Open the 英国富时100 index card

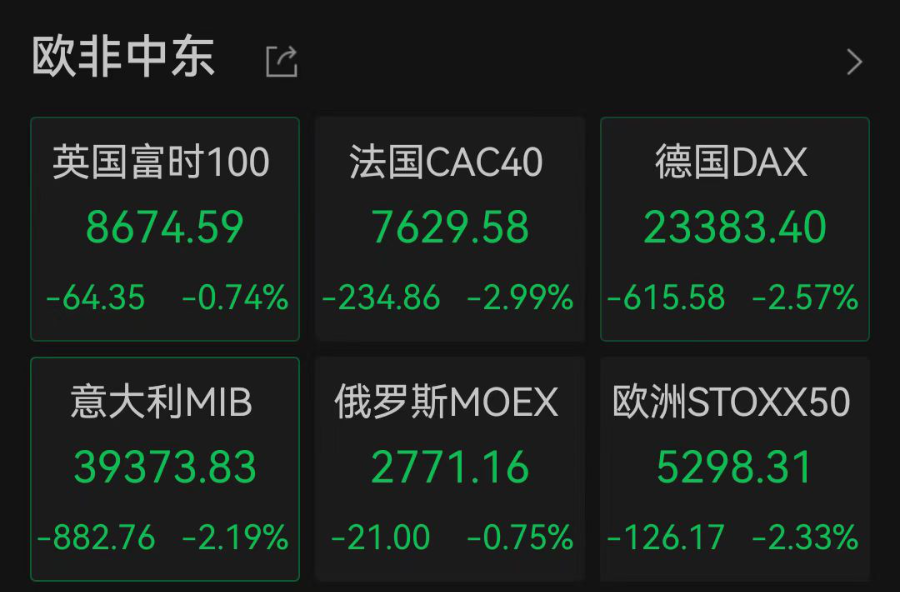click(x=165, y=229)
